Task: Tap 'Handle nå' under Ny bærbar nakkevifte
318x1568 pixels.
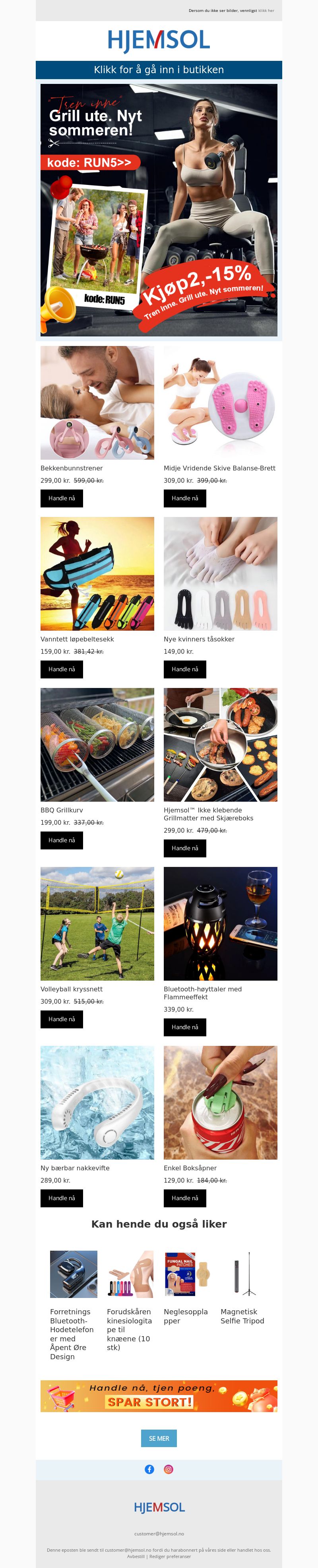Action: coord(61,1198)
